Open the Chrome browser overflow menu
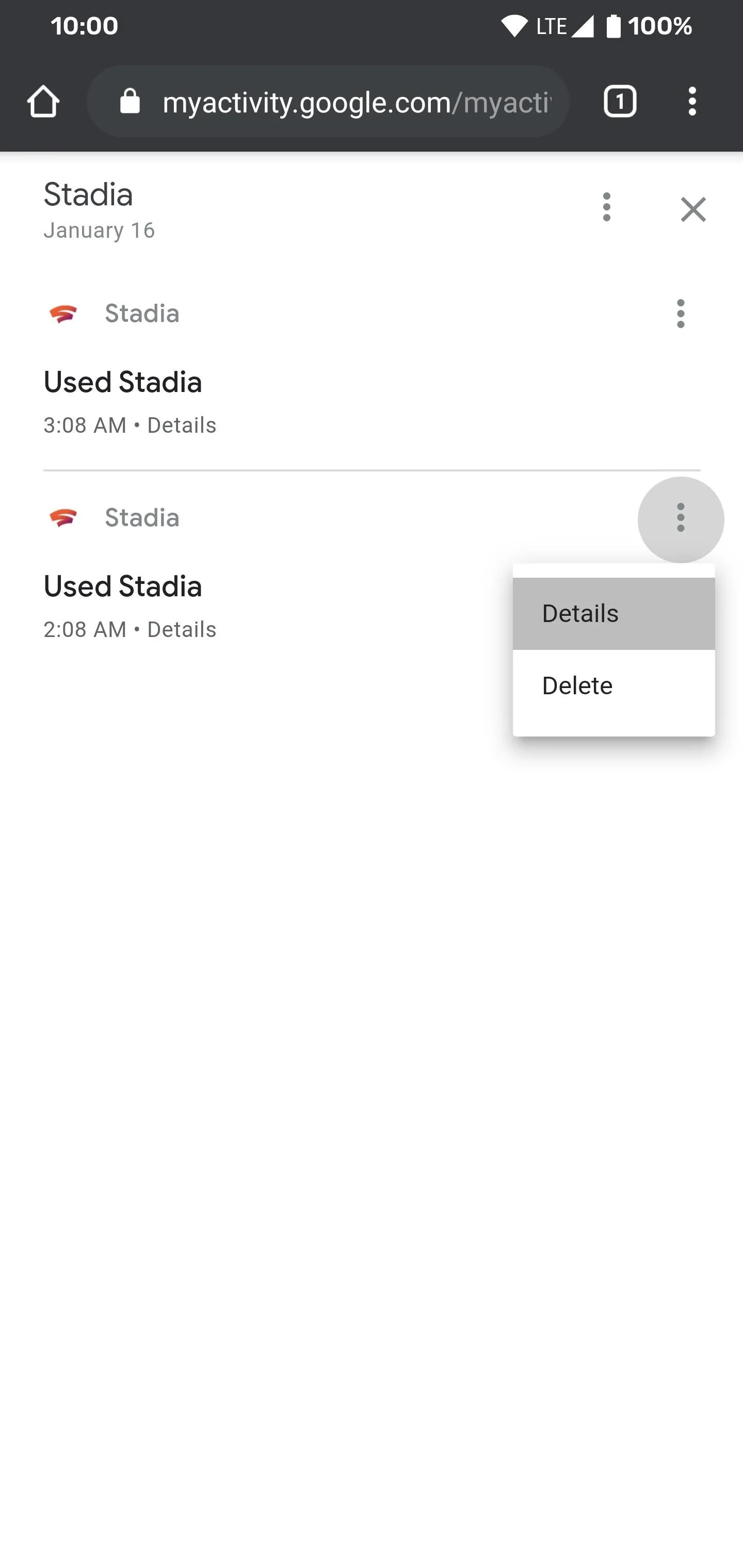The image size is (743, 1568). (692, 102)
